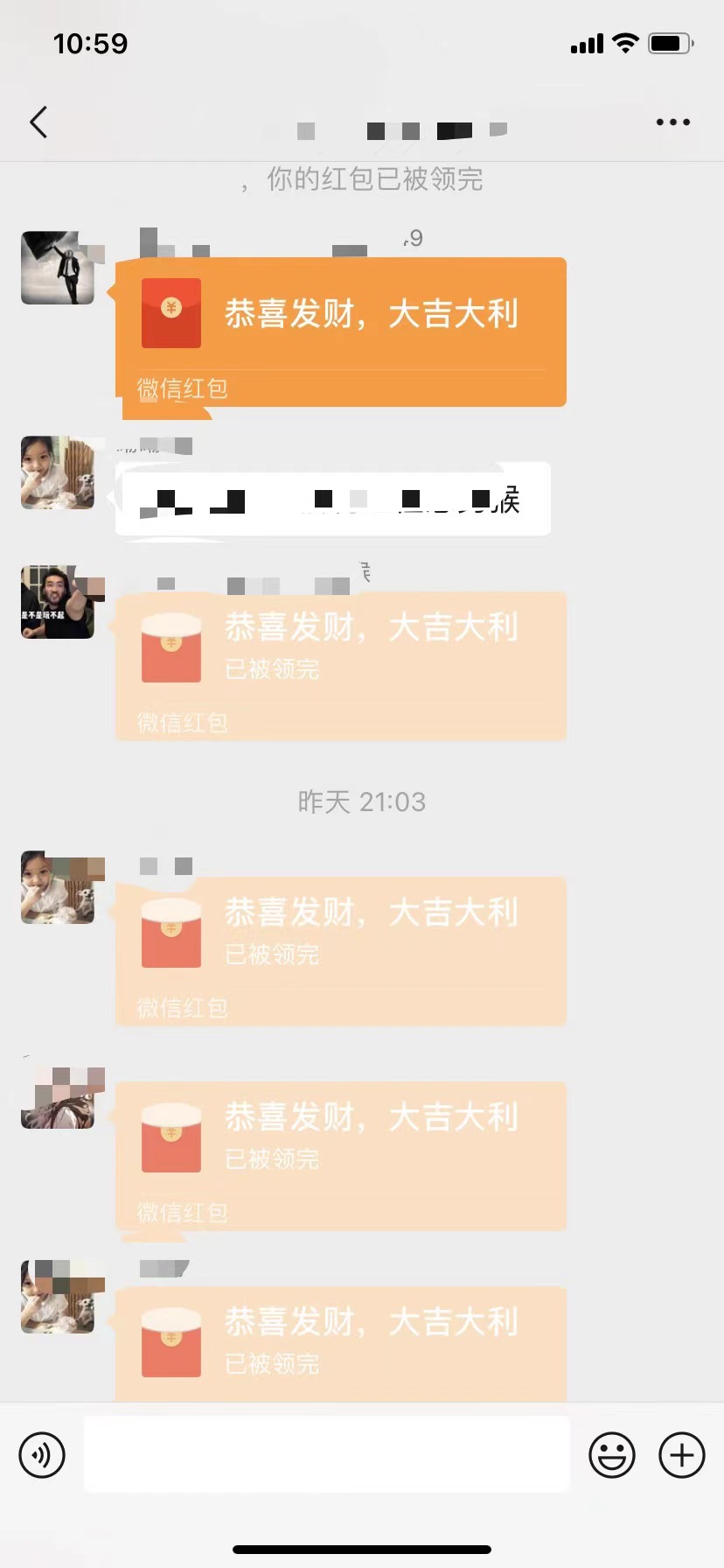The width and height of the screenshot is (724, 1568).
Task: Go back to the chat list
Action: (38, 122)
